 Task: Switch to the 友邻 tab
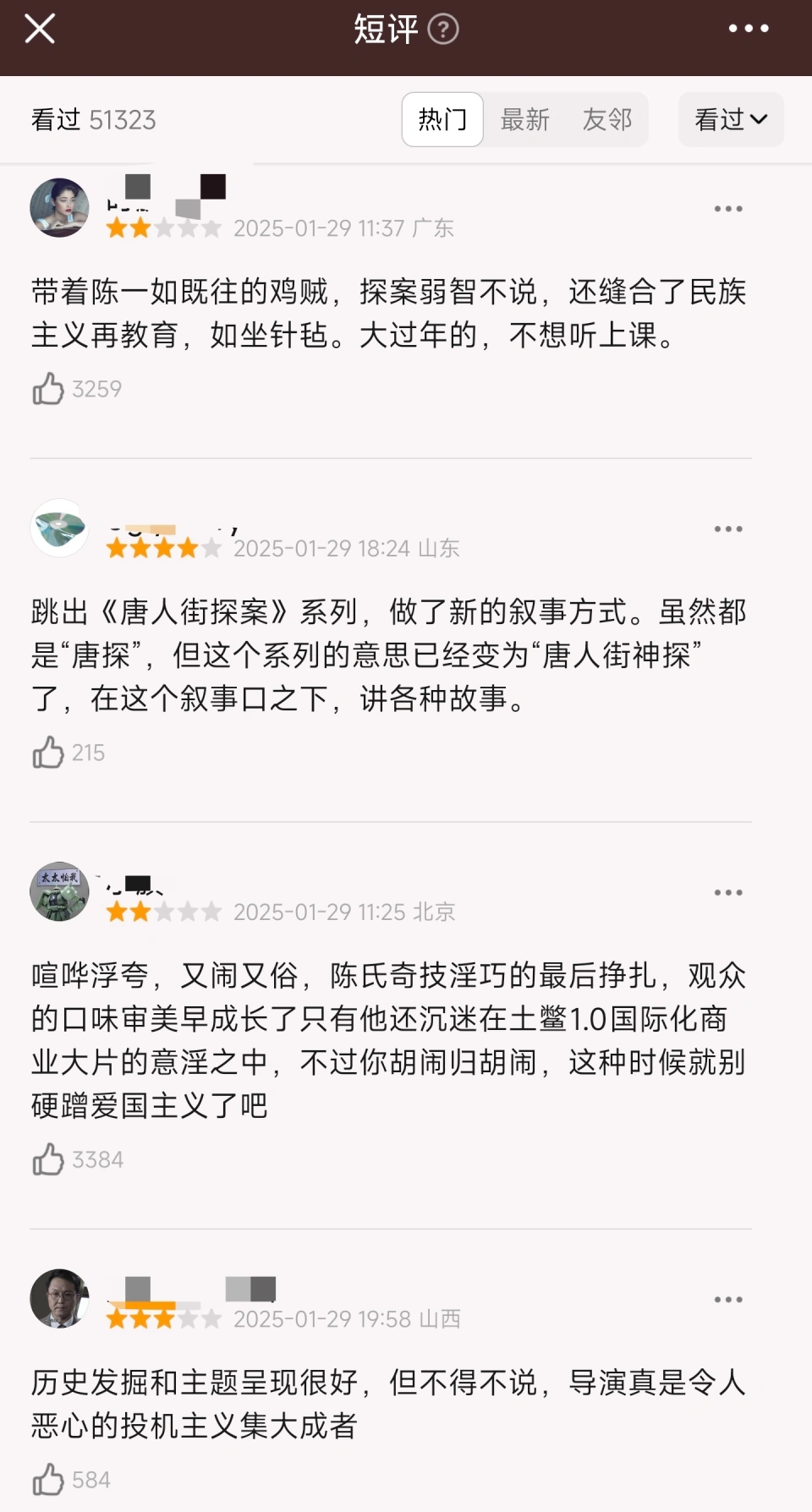(x=606, y=119)
